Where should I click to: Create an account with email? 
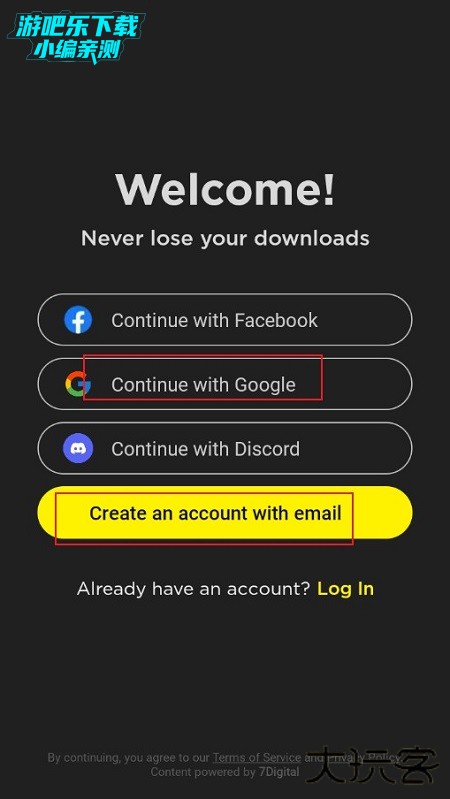pos(225,513)
